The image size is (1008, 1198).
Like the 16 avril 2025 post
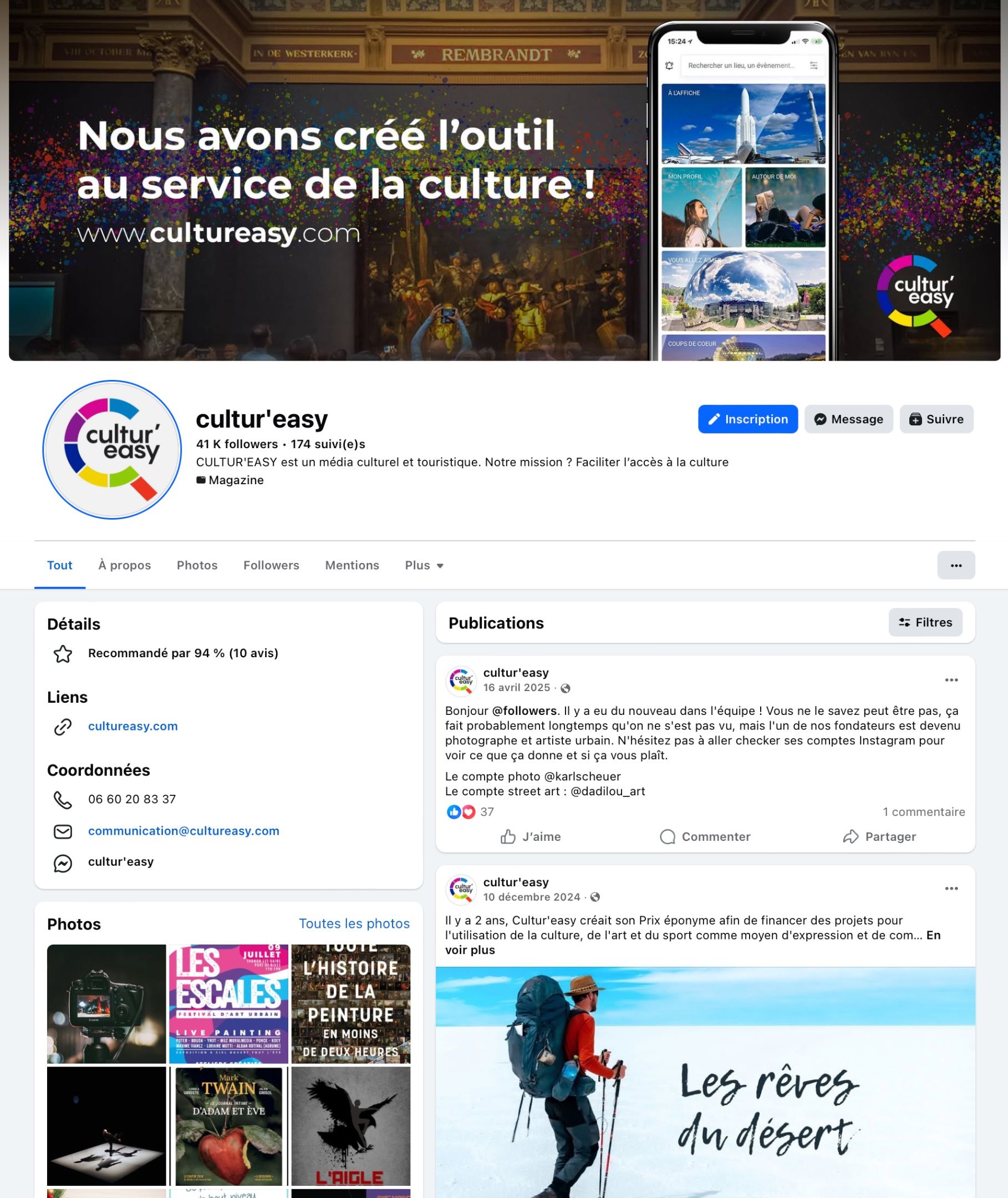pyautogui.click(x=530, y=837)
